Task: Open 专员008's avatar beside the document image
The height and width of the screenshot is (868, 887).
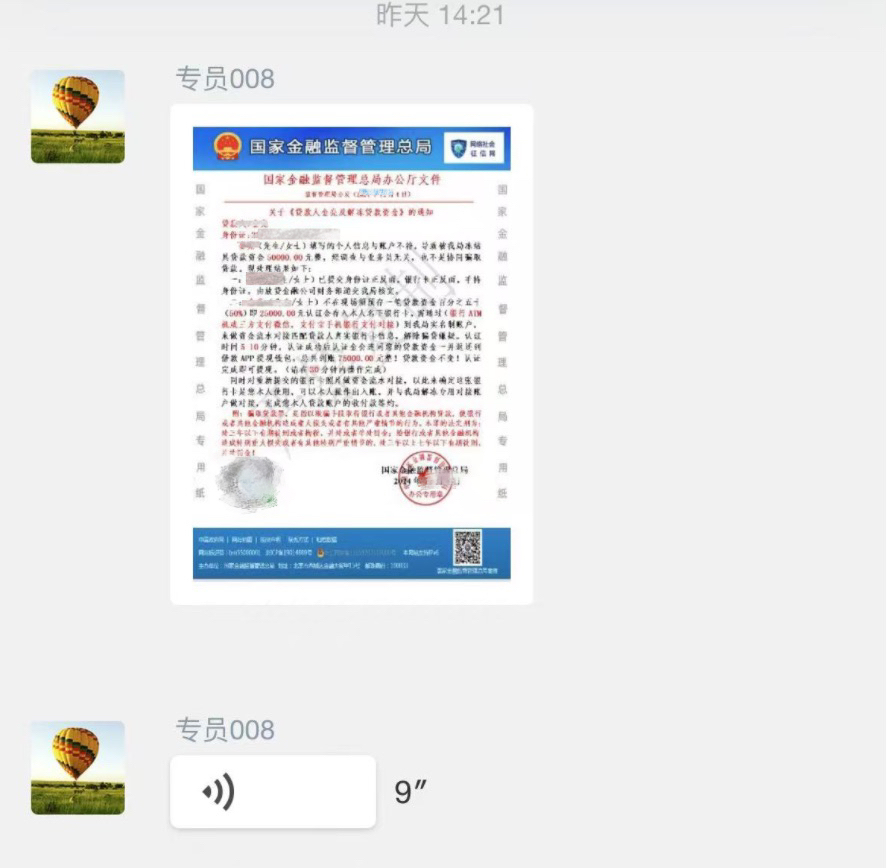Action: [78, 116]
